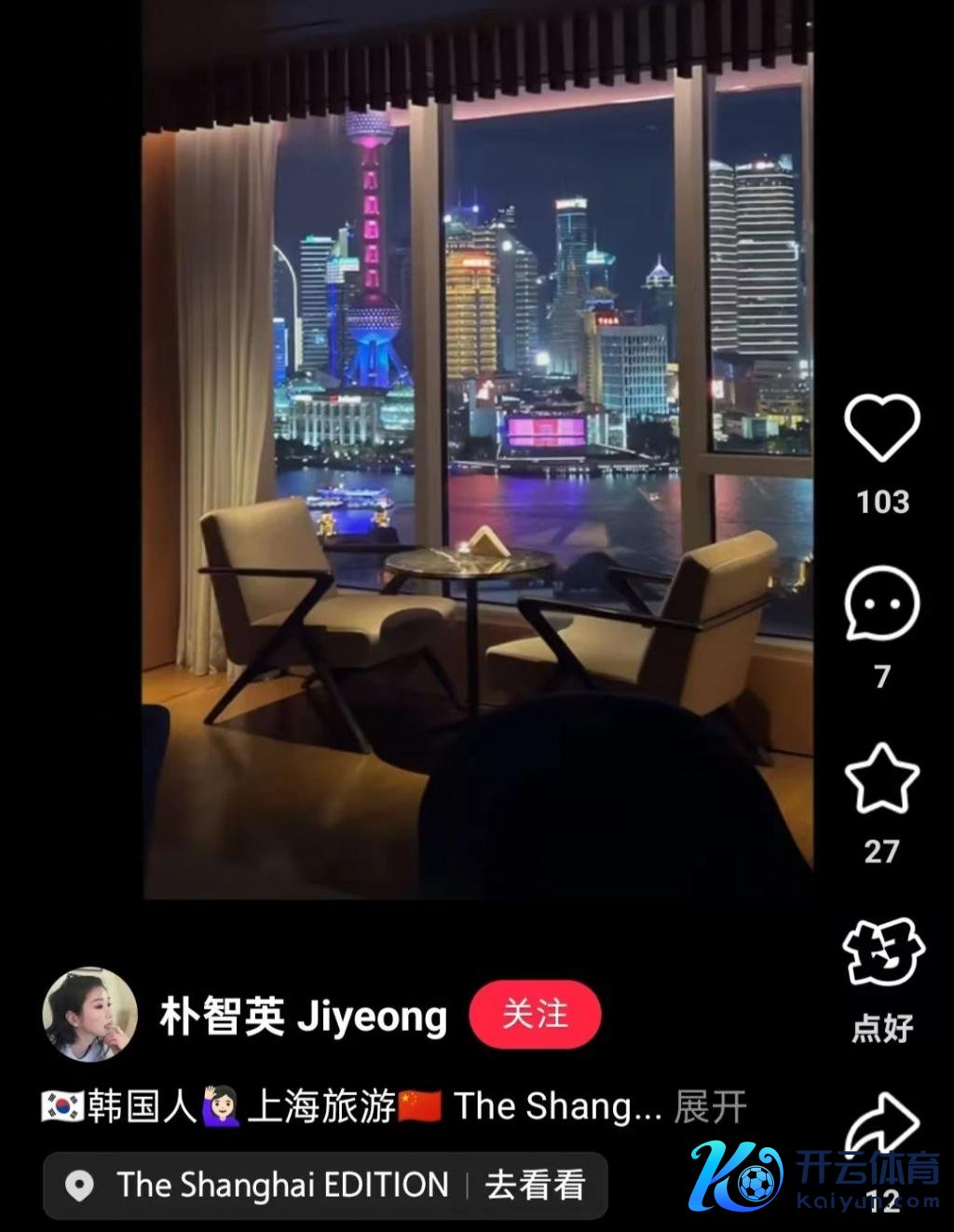Save the video with the star
954x1232 pixels.
(x=881, y=778)
